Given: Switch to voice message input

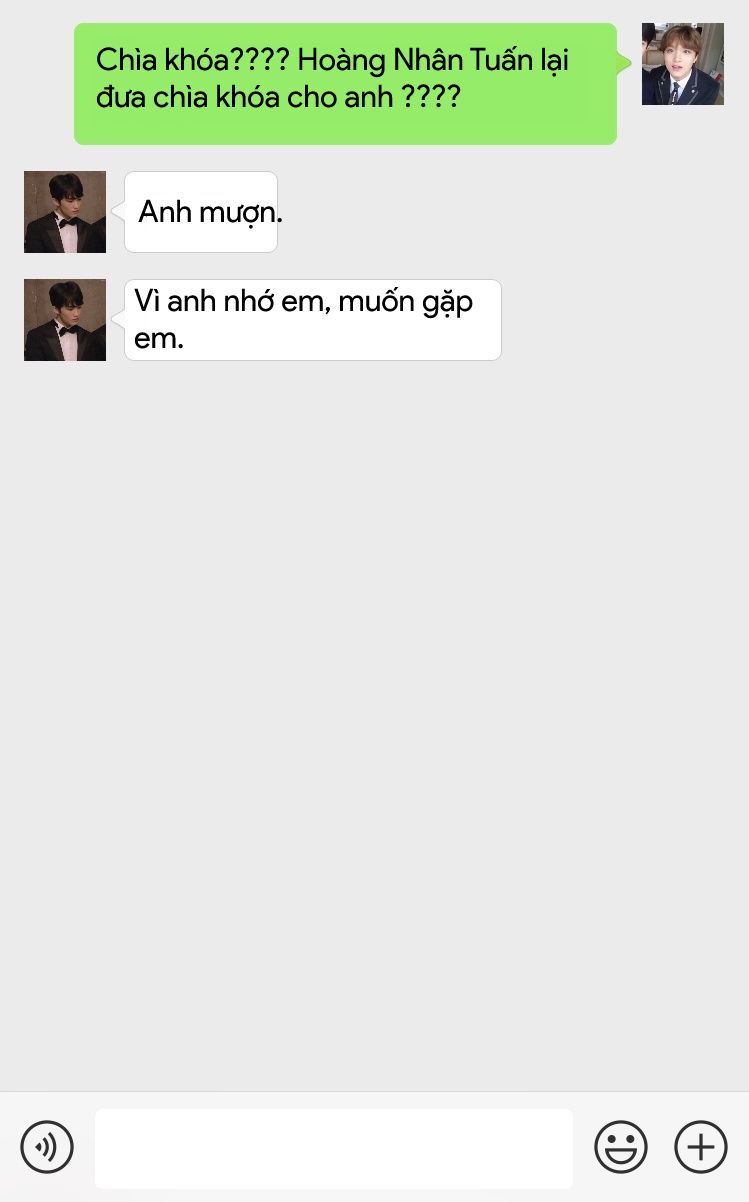Looking at the screenshot, I should (47, 1147).
